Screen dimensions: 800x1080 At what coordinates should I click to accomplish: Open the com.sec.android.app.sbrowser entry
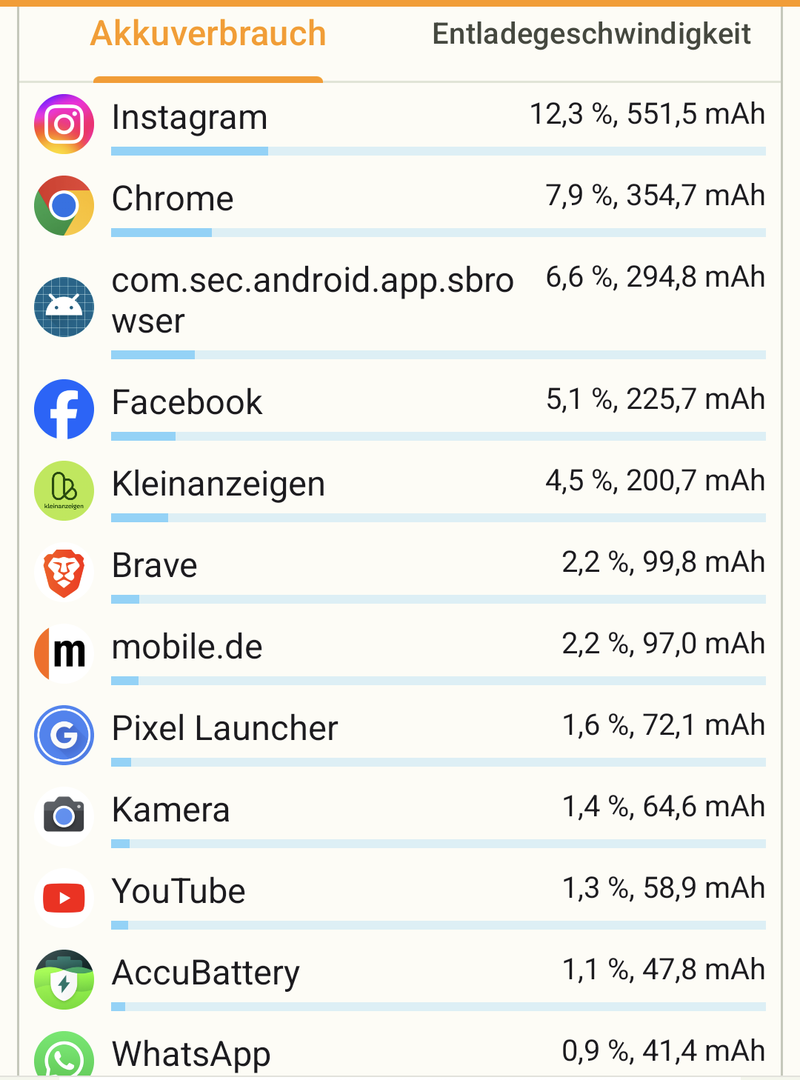(x=399, y=302)
